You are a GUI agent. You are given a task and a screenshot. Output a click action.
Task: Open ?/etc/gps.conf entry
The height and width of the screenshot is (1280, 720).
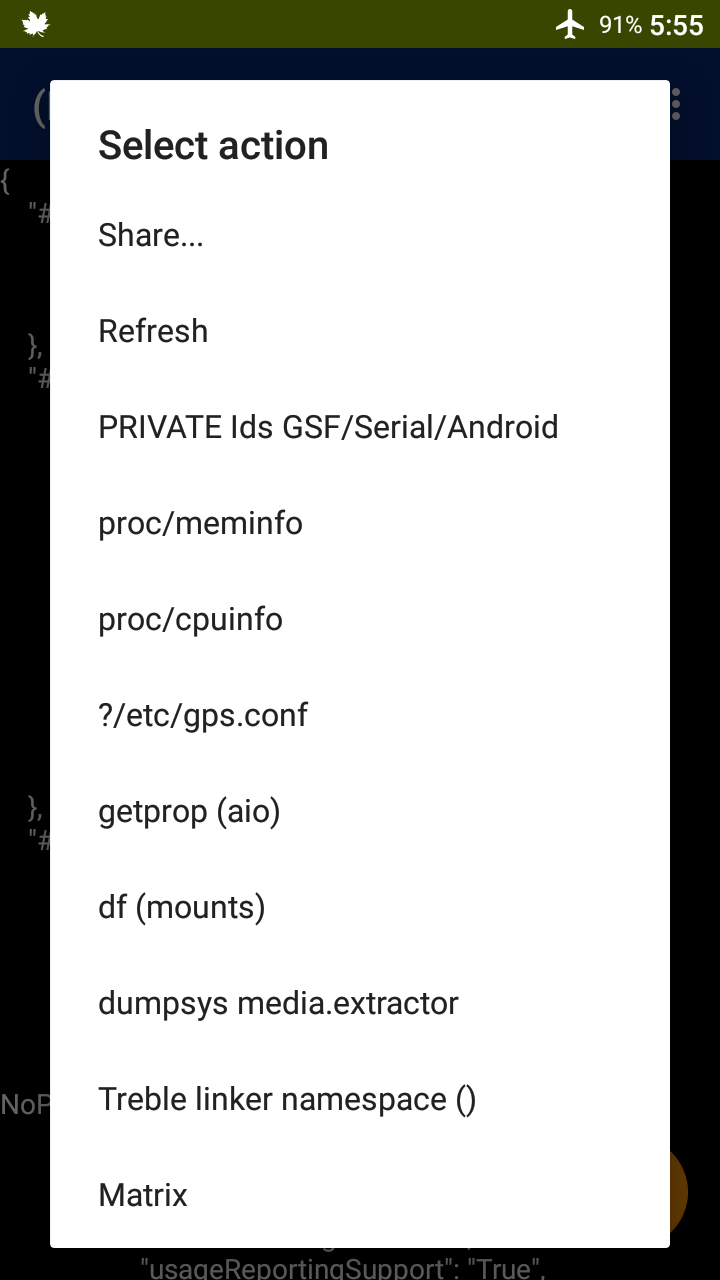click(x=360, y=715)
